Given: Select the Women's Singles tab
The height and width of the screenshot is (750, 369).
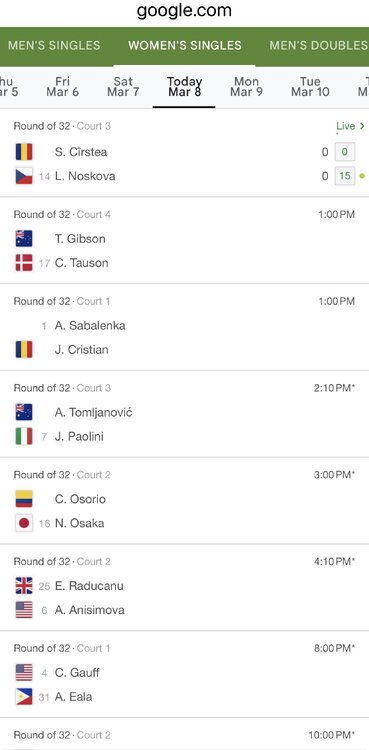Looking at the screenshot, I should [185, 45].
